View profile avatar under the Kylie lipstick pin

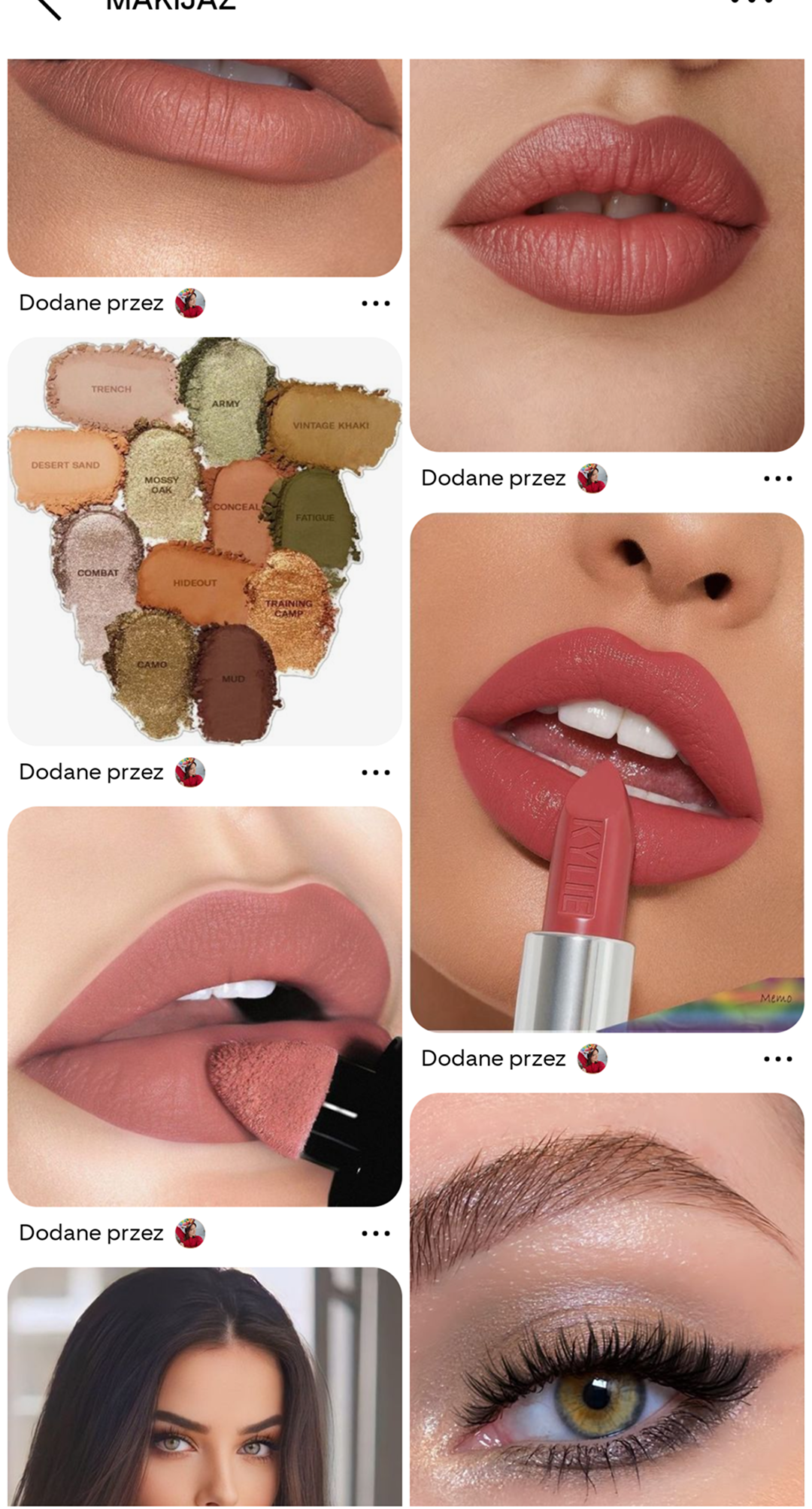592,1059
